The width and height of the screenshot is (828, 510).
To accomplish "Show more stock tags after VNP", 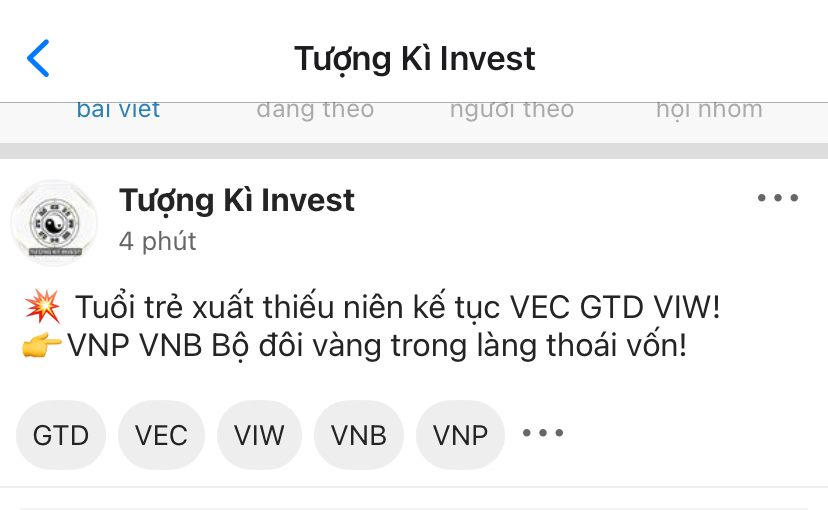I will [x=543, y=433].
